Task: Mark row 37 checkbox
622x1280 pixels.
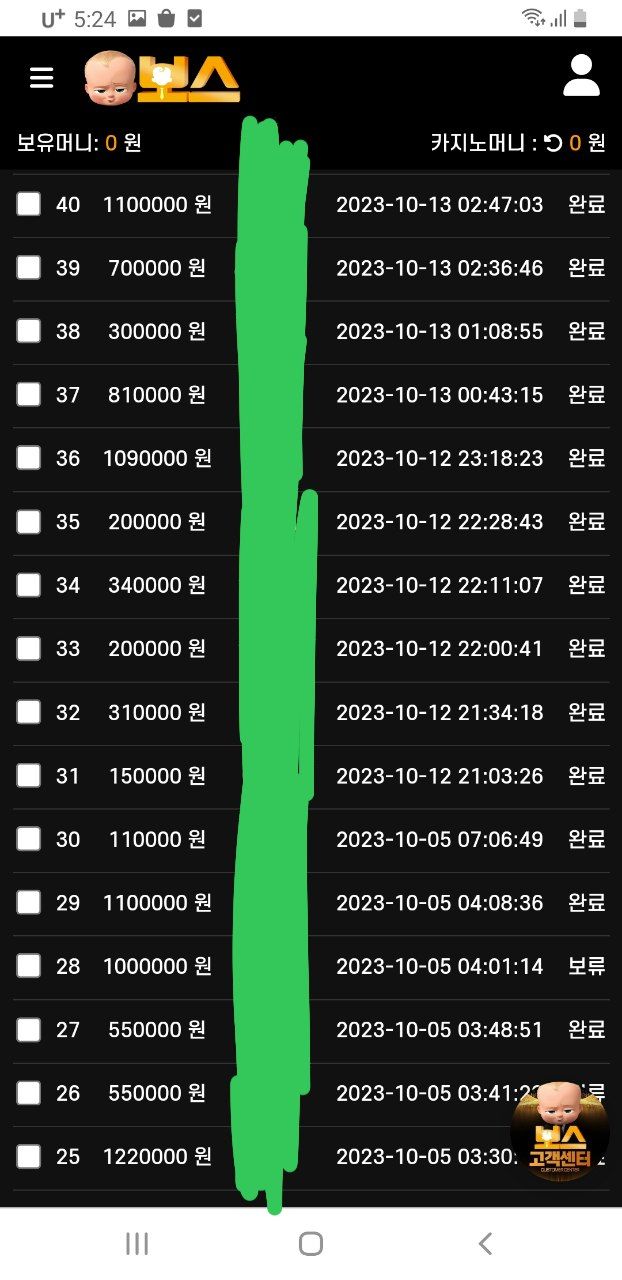Action: click(x=29, y=394)
